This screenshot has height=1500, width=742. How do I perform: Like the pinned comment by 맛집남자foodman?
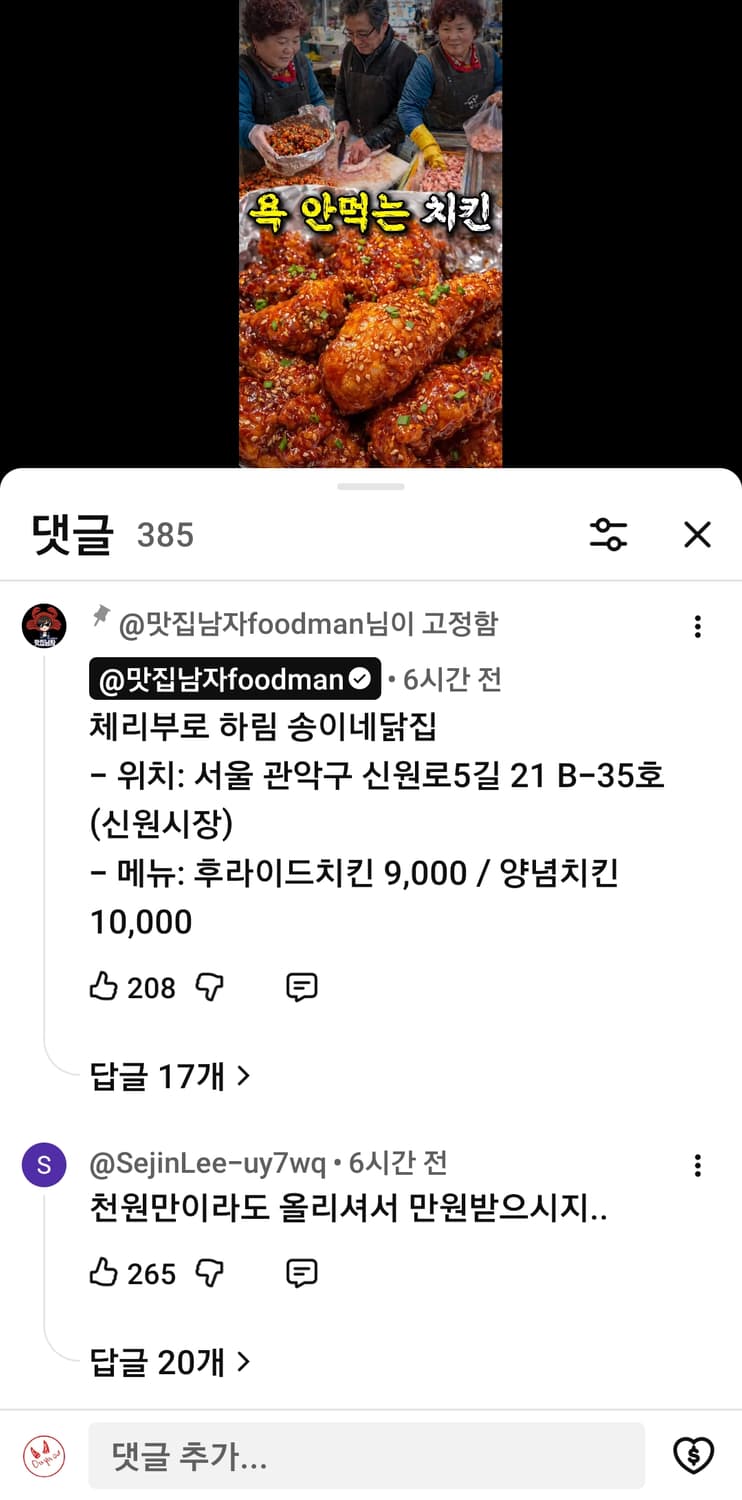[104, 987]
